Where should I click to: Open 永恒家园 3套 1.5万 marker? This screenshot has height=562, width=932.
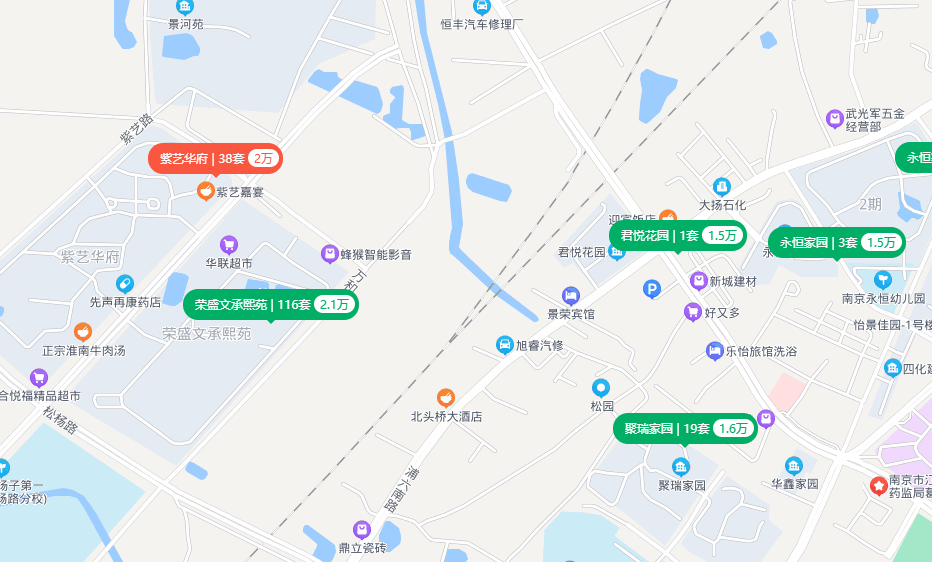point(836,242)
